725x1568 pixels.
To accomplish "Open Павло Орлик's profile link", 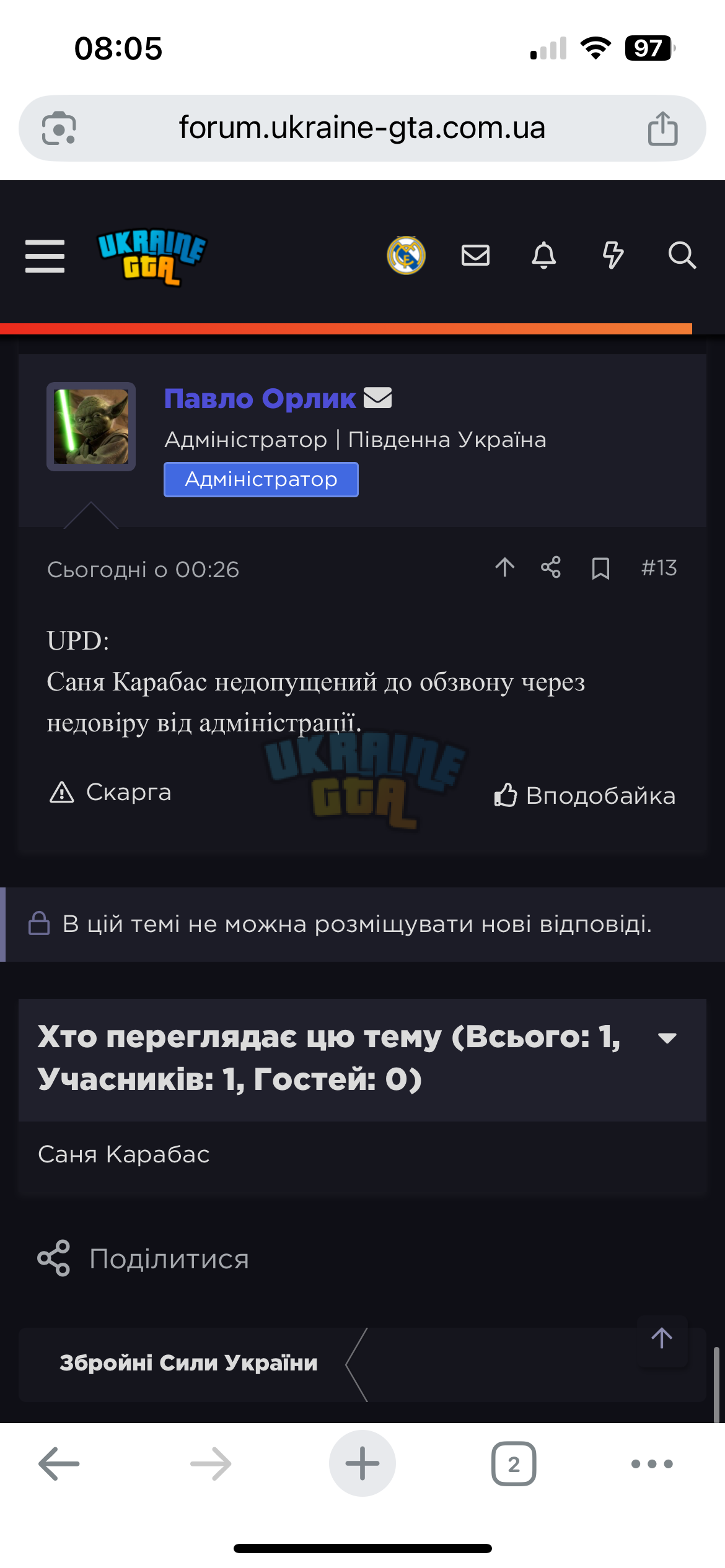I will (x=260, y=399).
